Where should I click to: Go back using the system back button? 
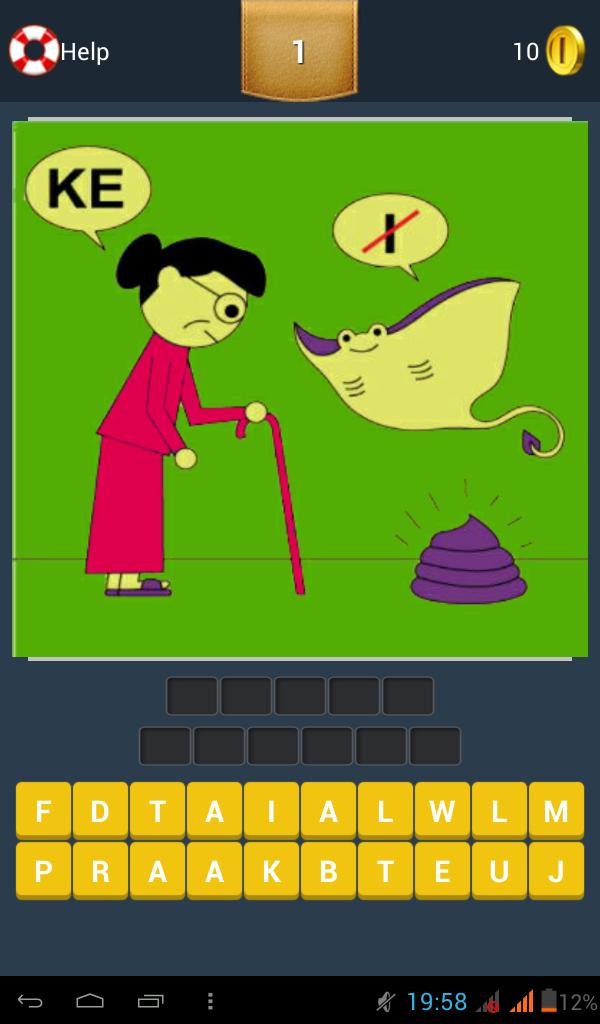click(30, 1001)
